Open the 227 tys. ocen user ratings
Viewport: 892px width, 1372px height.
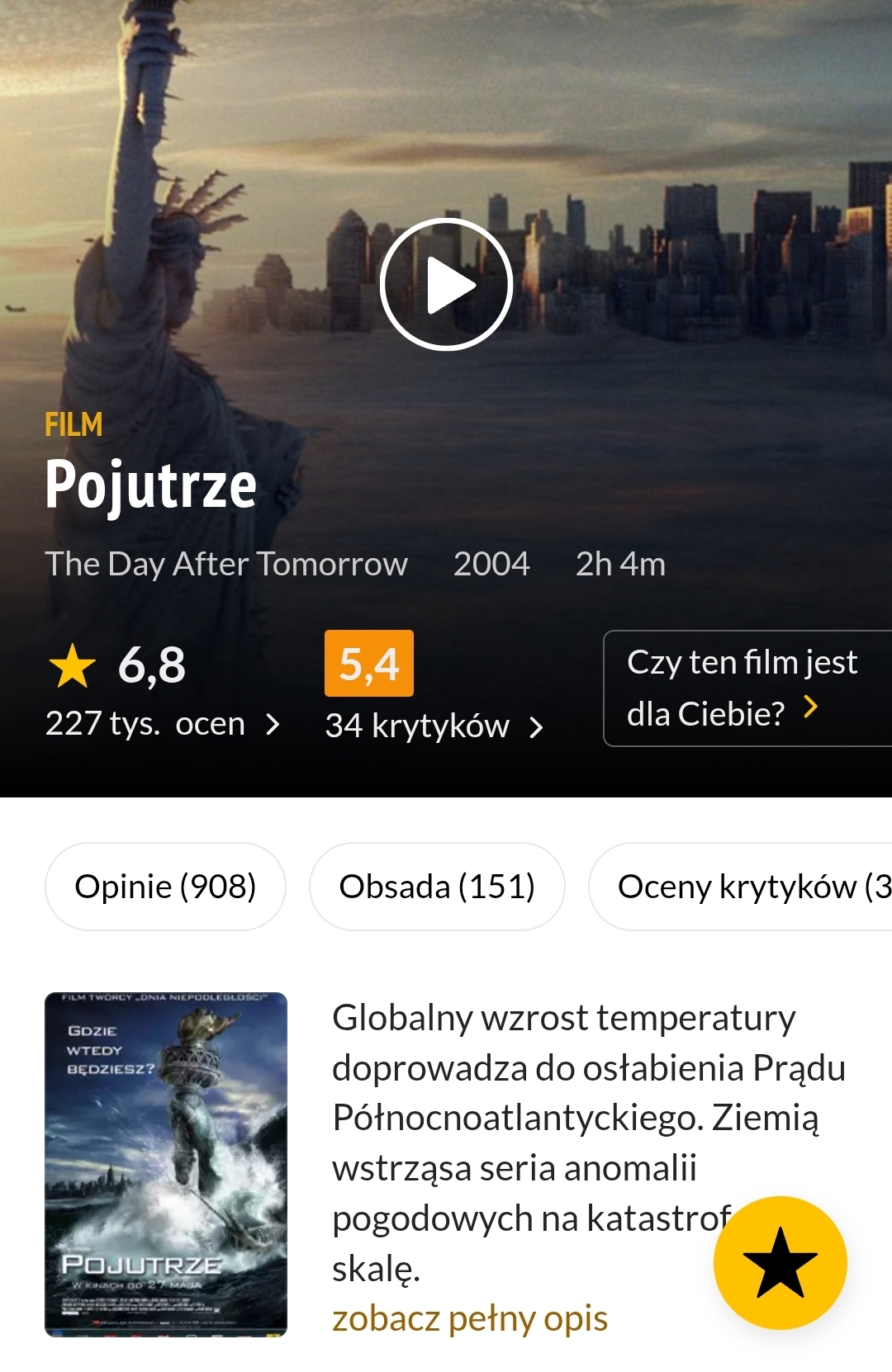pos(163,724)
